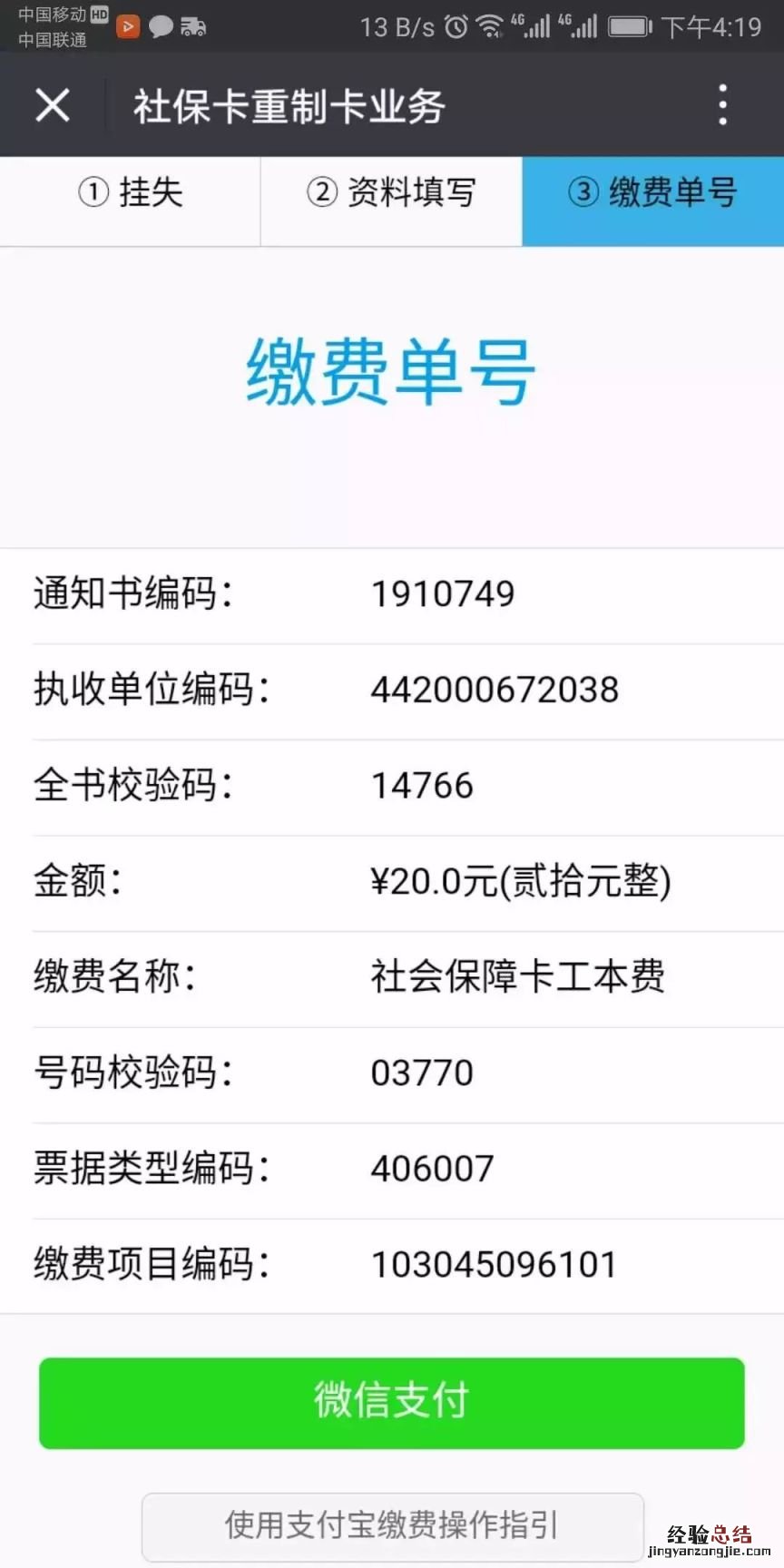
Task: Open the three-dot overflow menu
Action: [722, 105]
